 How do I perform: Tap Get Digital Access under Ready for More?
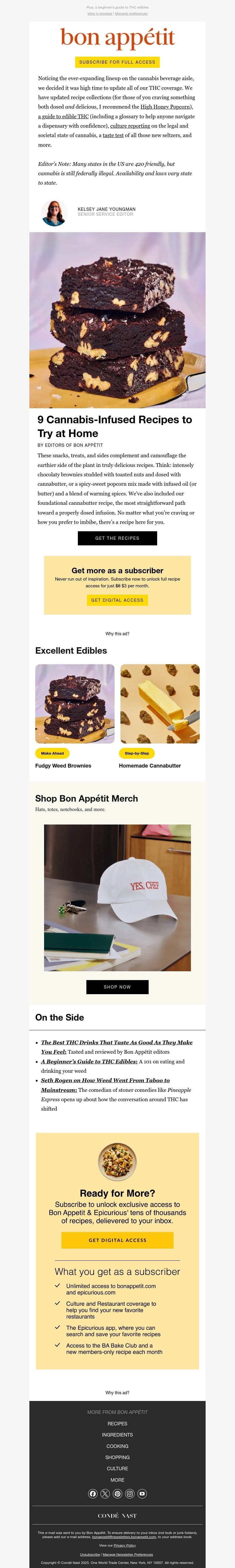[117, 1240]
